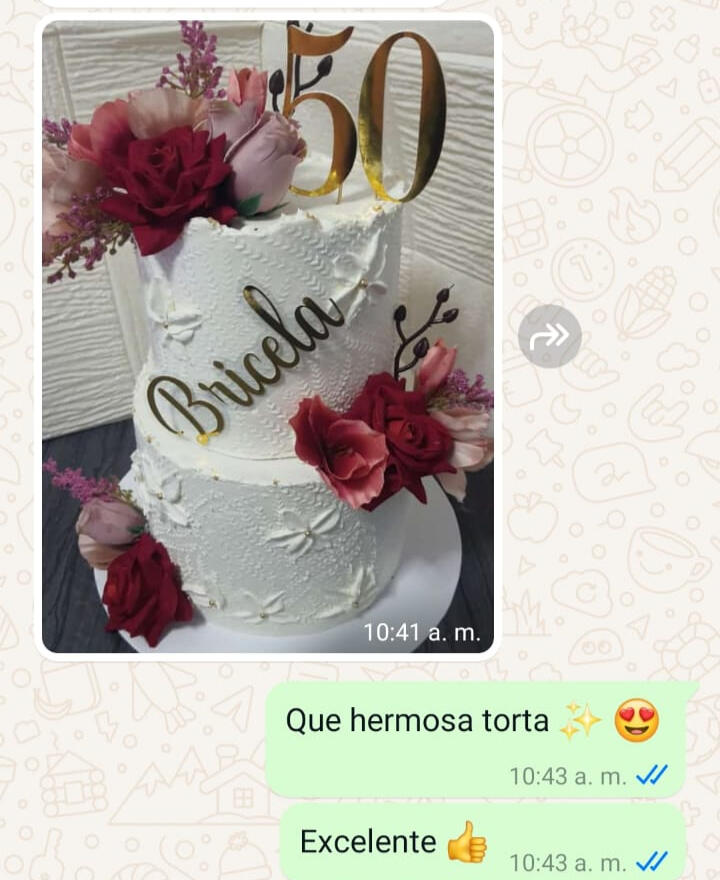The image size is (720, 880).
Task: Forward the cake photo with the arrow icon
Action: [x=549, y=336]
